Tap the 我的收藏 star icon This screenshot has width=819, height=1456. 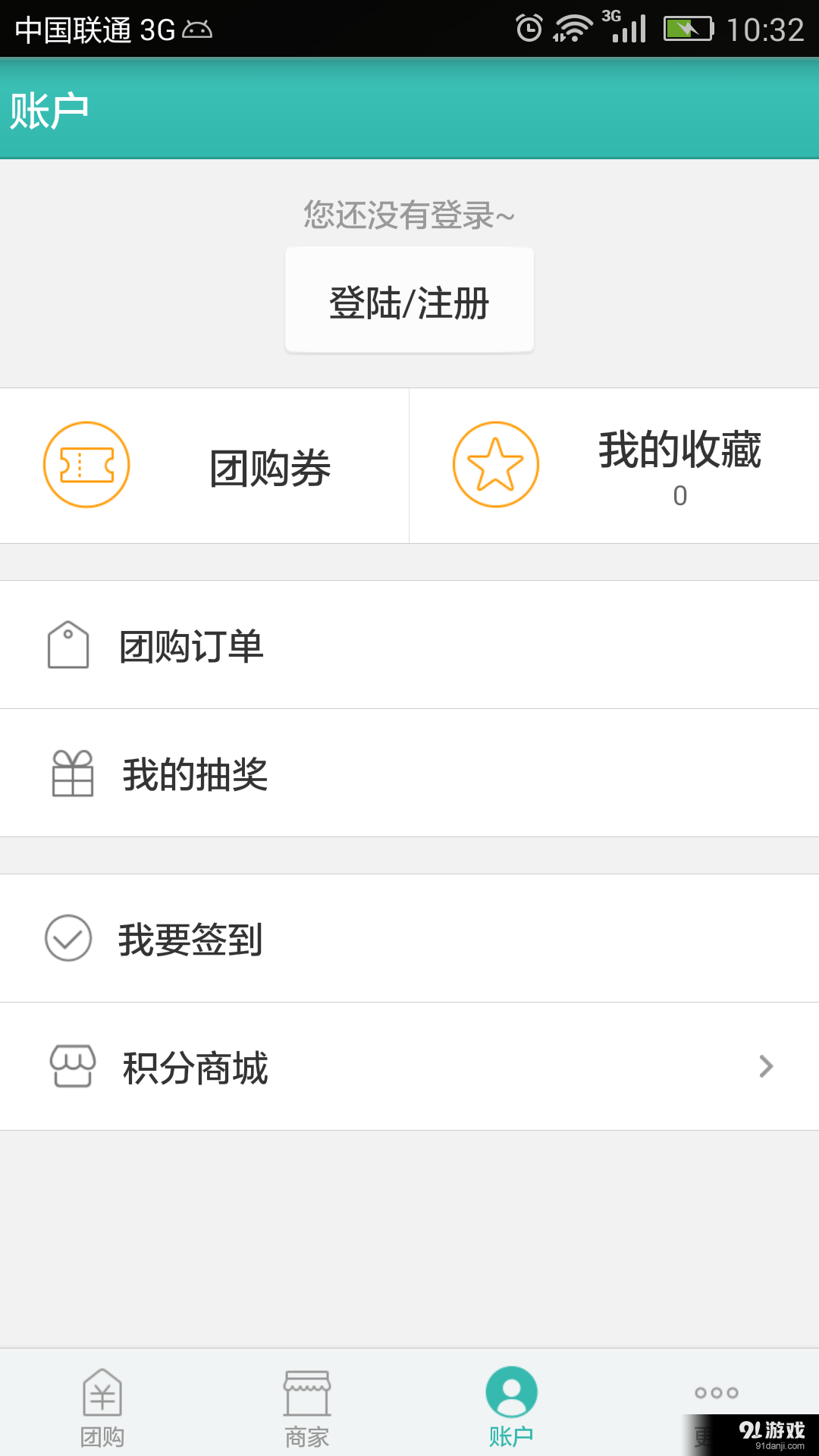pyautogui.click(x=495, y=465)
